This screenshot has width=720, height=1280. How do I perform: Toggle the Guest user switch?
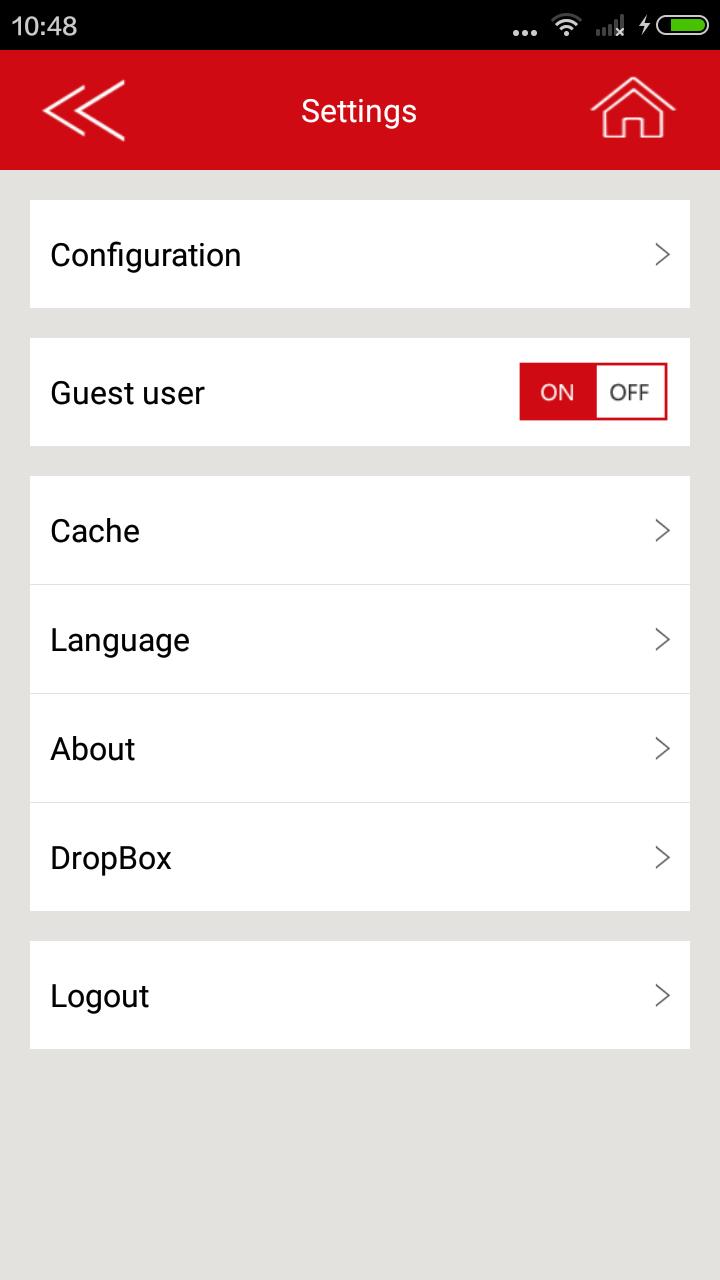[x=593, y=392]
